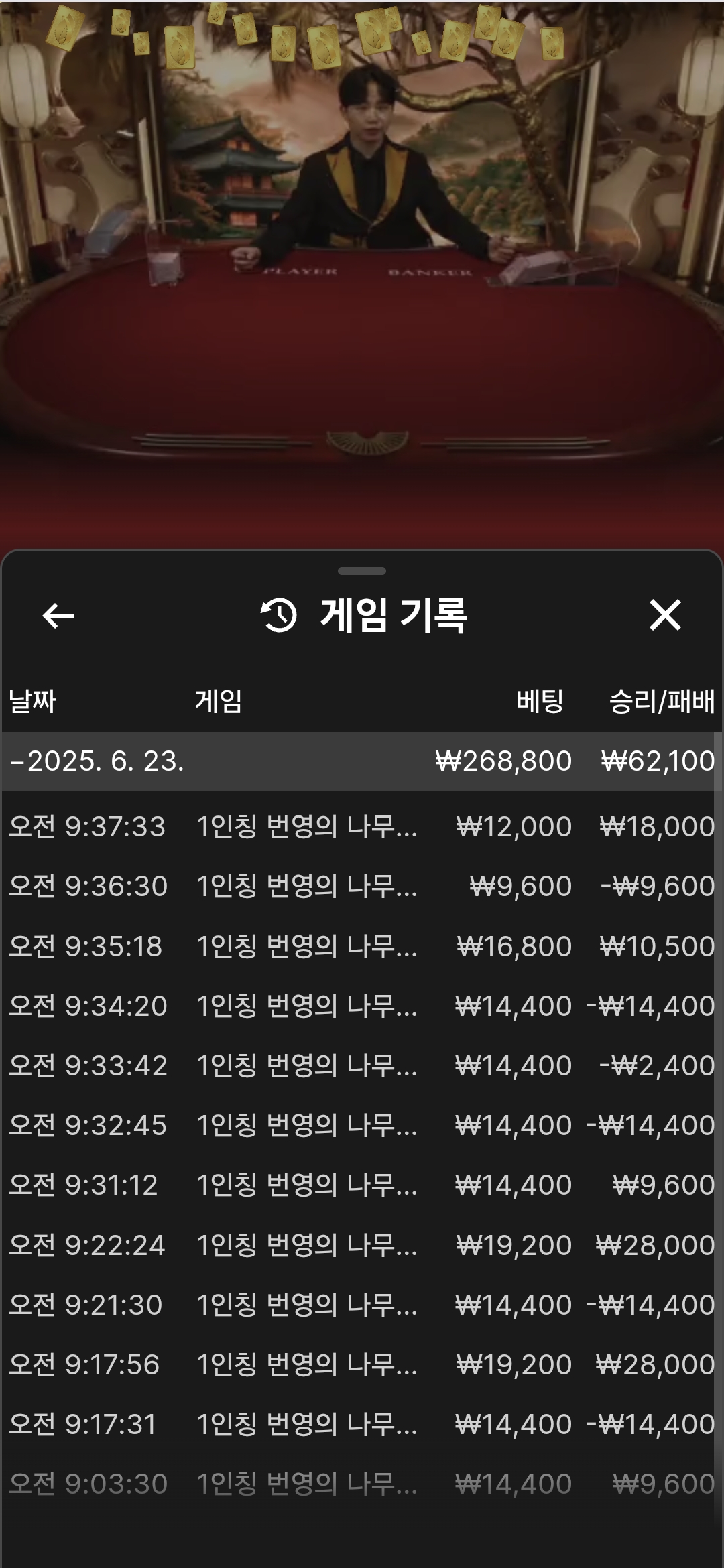Open the 오전 9:17:31 game record
Viewport: 724px width, 1568px height.
361,1424
